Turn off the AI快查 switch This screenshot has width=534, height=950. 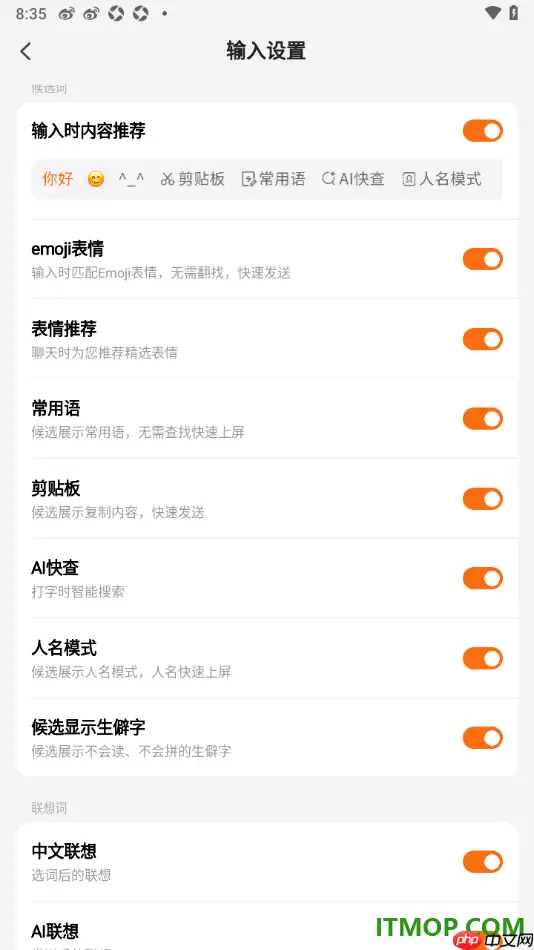pos(482,578)
